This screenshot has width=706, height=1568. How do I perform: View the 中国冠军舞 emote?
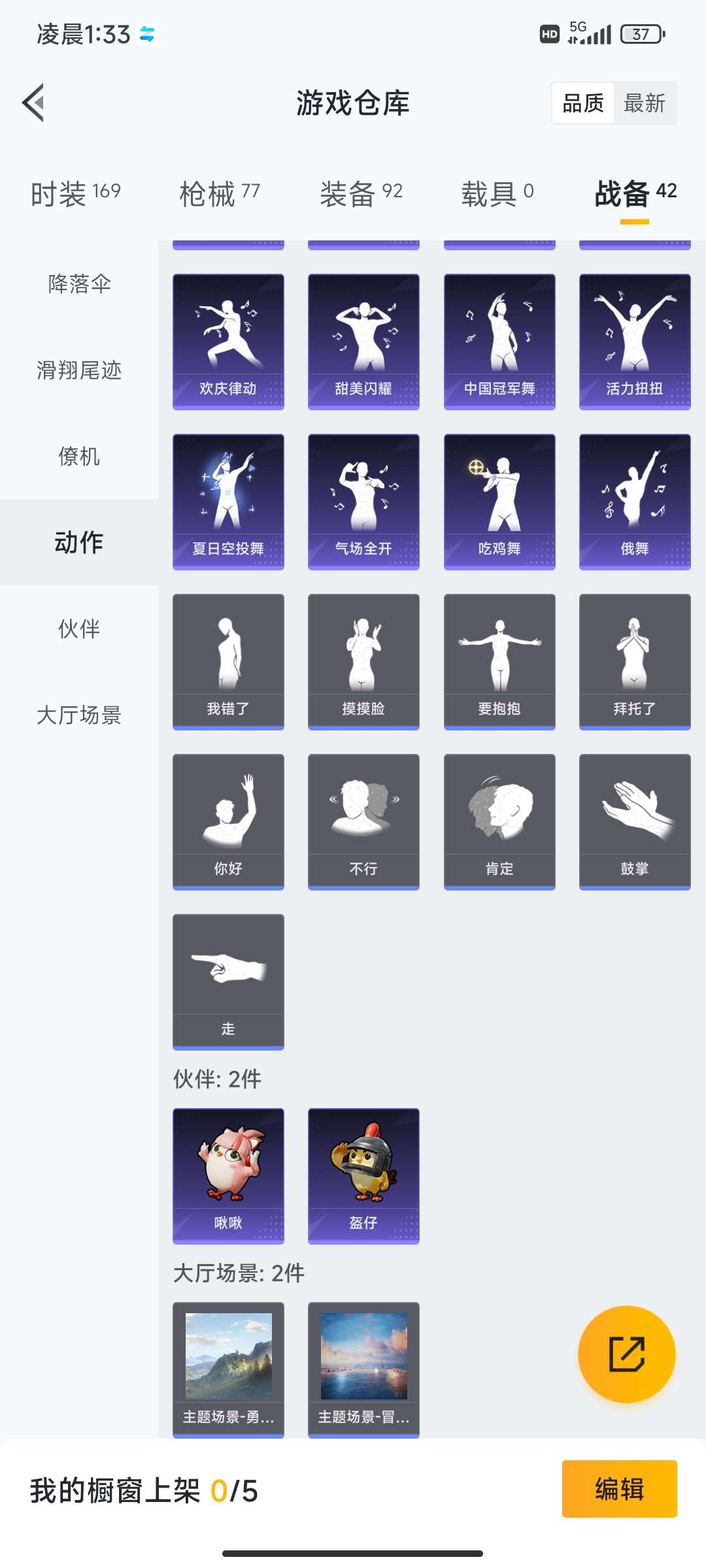coord(499,342)
